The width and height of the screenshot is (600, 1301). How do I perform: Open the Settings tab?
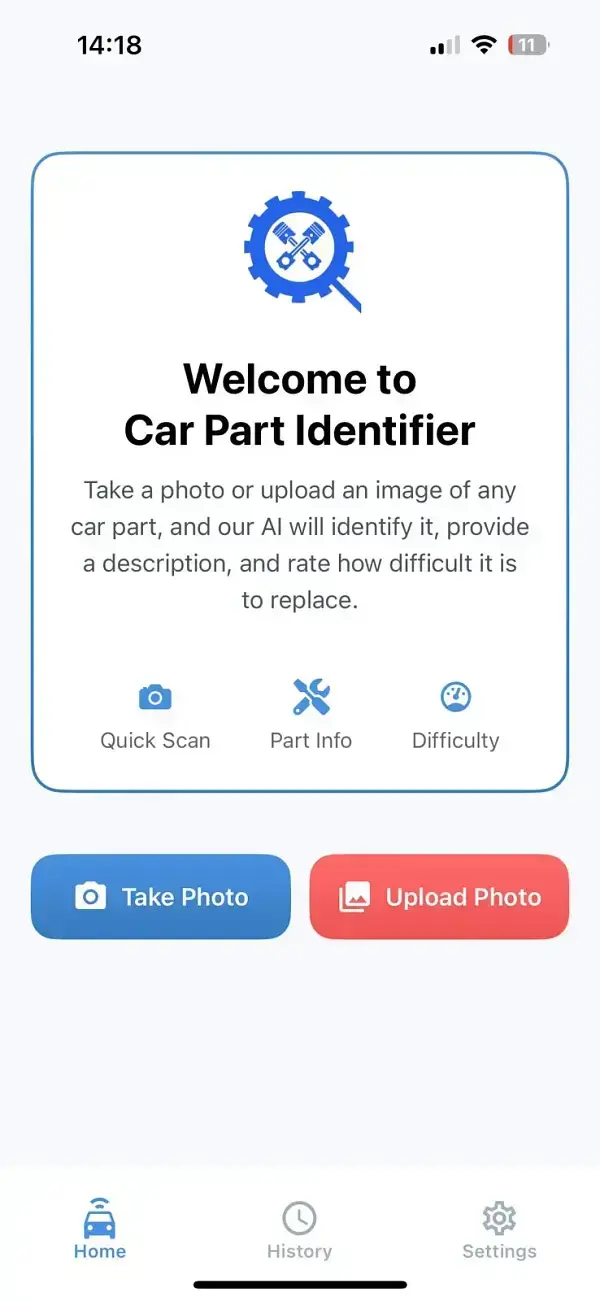pos(499,1231)
